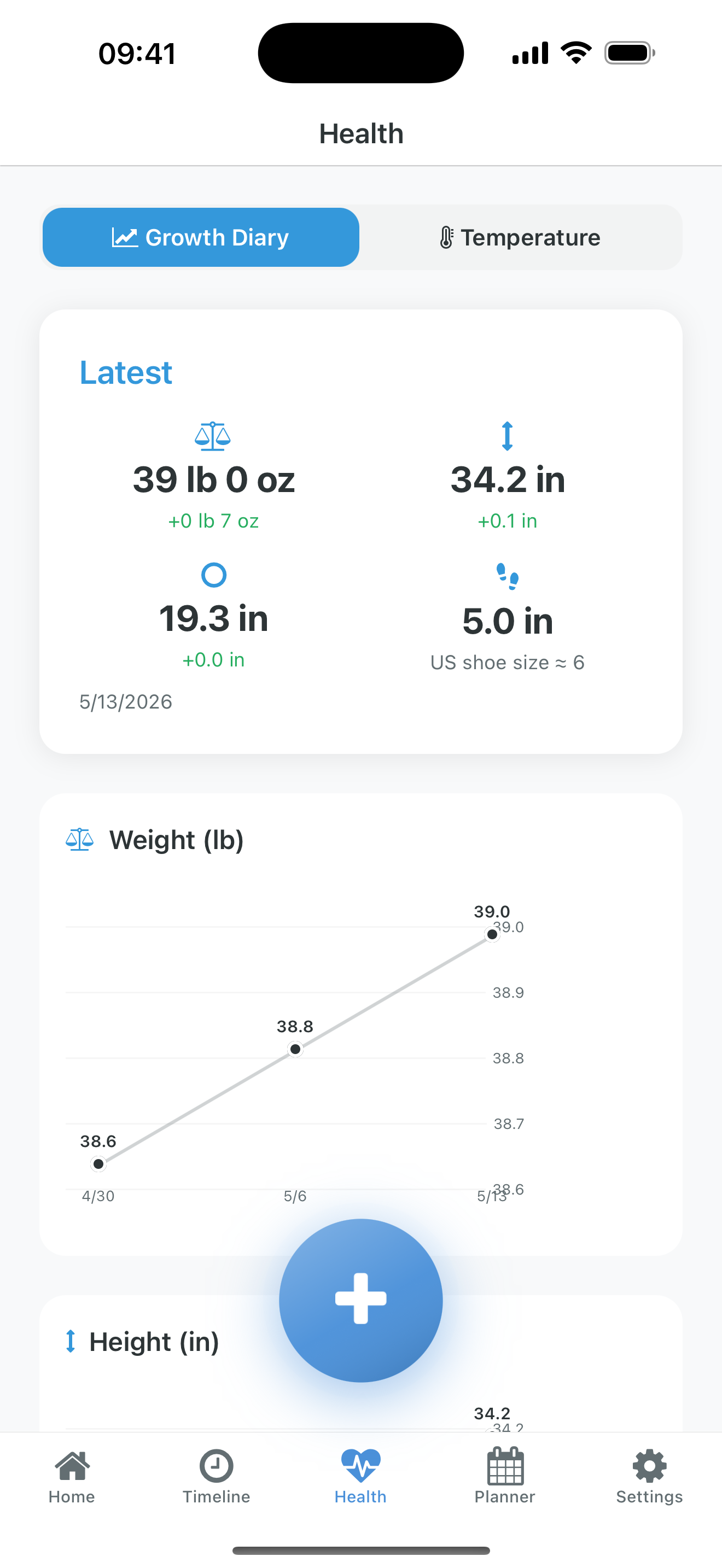Viewport: 722px width, 1568px height.
Task: Select the Growth Diary segment
Action: coord(201,237)
